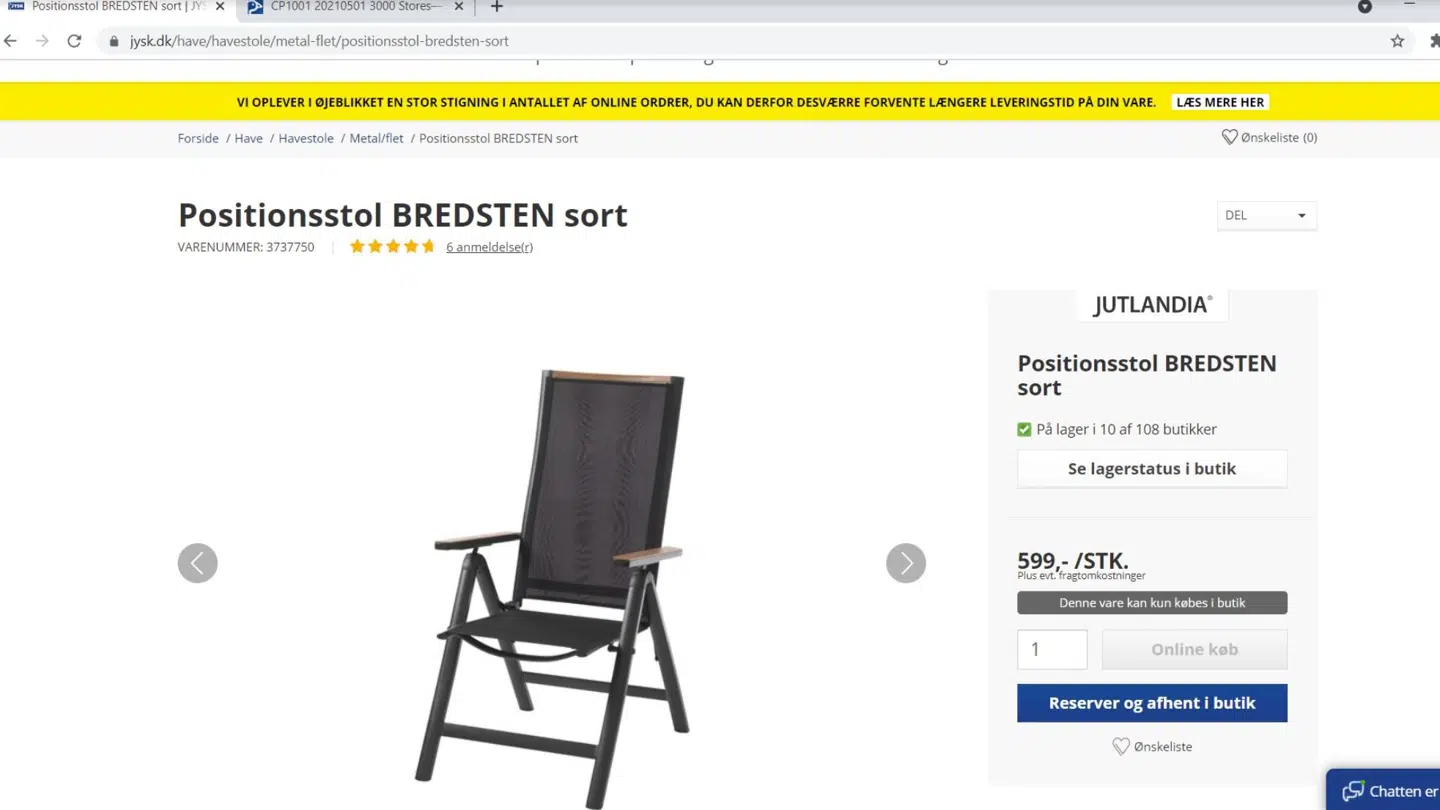The height and width of the screenshot is (810, 1440).
Task: Read the 6 anmeldelse(r) reviews
Action: [489, 247]
